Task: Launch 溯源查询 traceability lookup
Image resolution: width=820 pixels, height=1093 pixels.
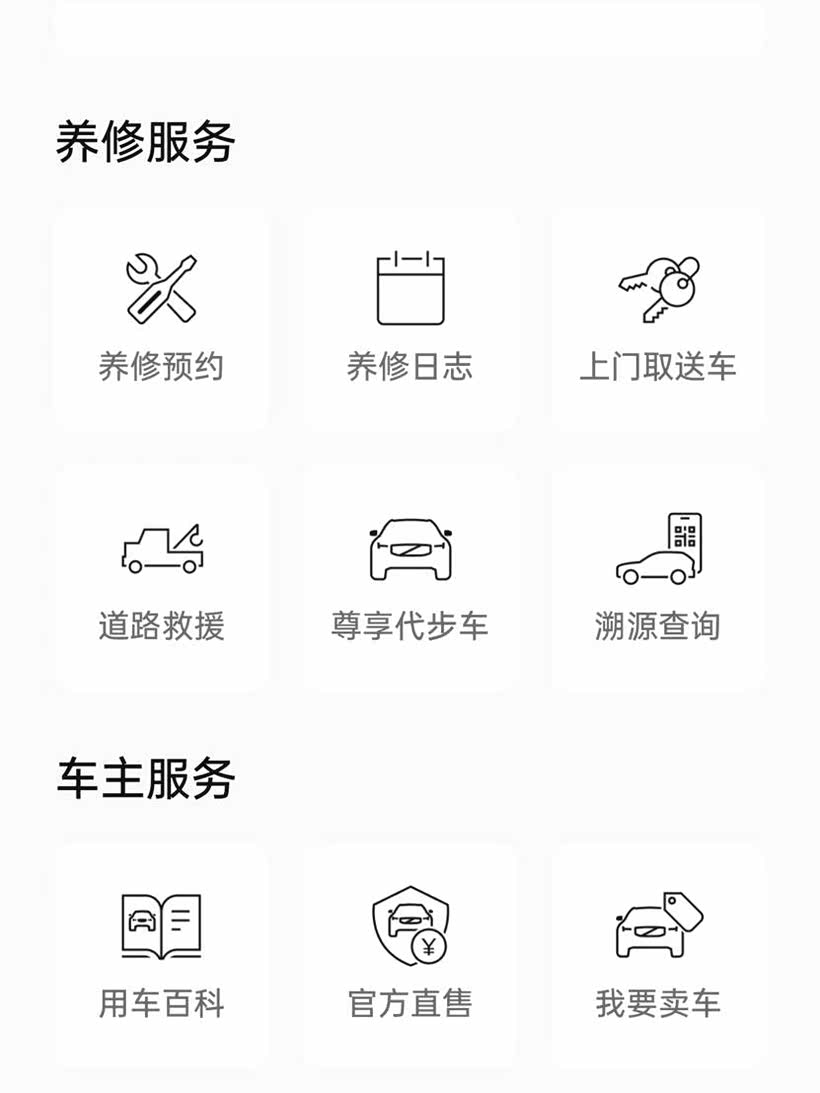Action: [658, 578]
